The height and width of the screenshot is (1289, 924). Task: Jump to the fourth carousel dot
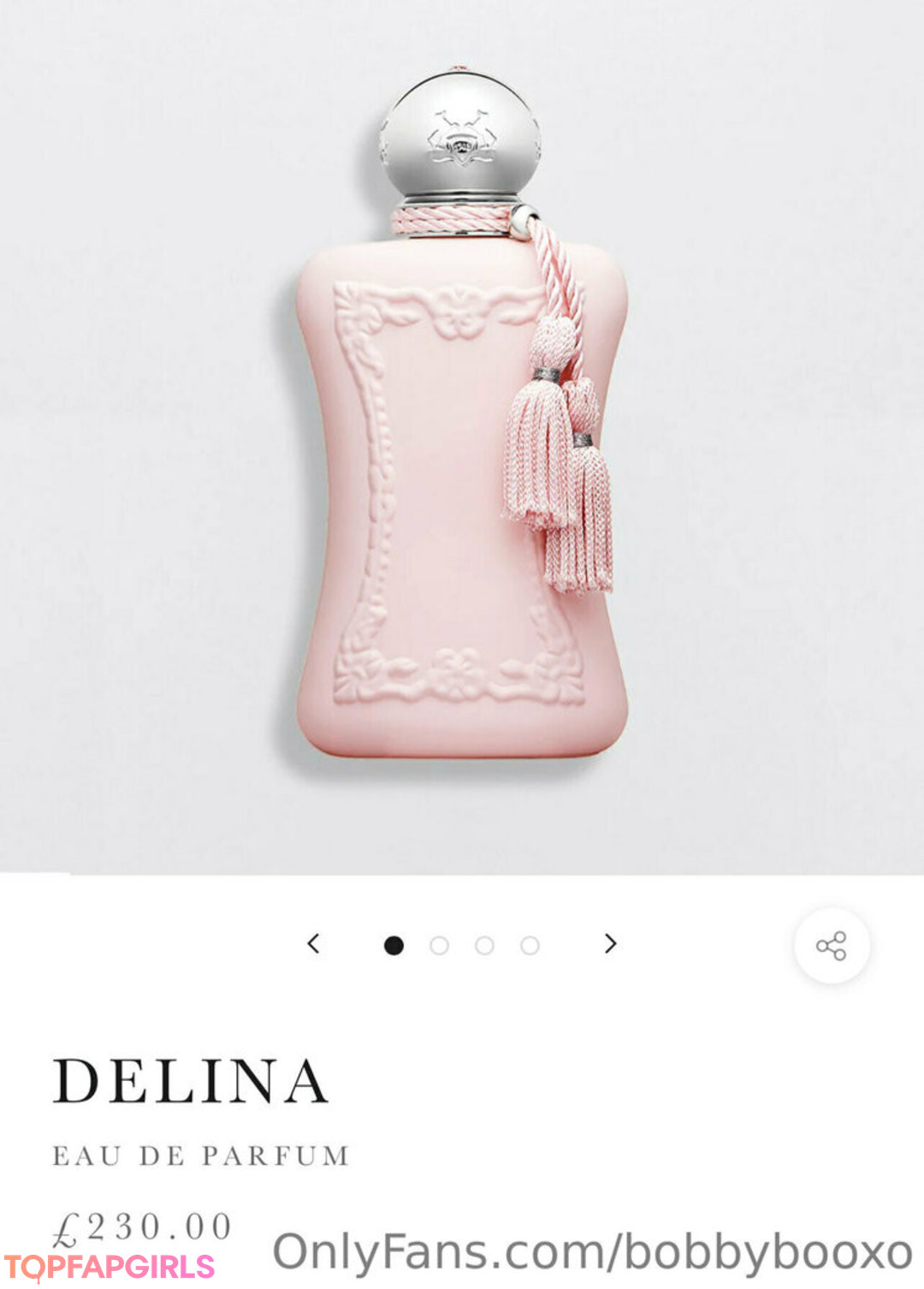[530, 945]
